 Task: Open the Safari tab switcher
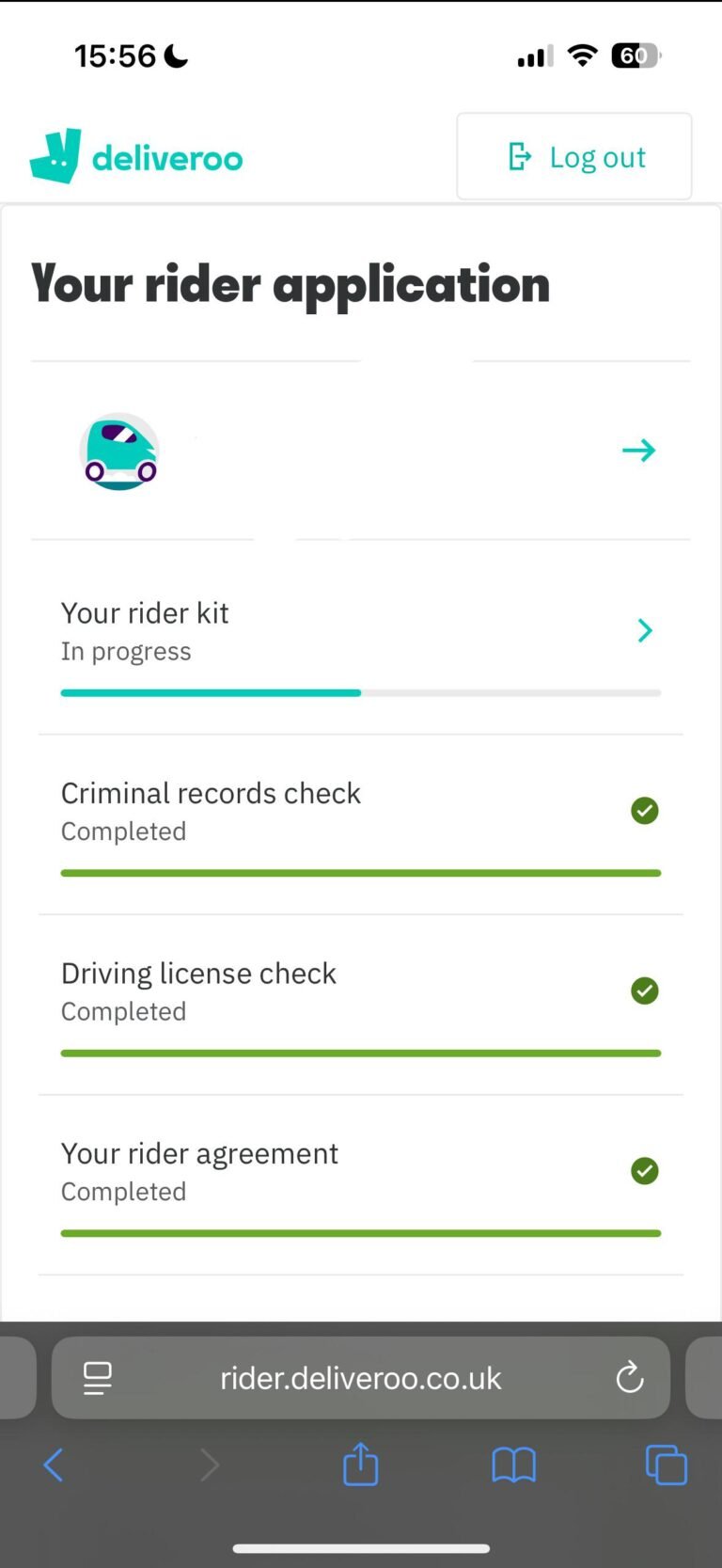667,1465
